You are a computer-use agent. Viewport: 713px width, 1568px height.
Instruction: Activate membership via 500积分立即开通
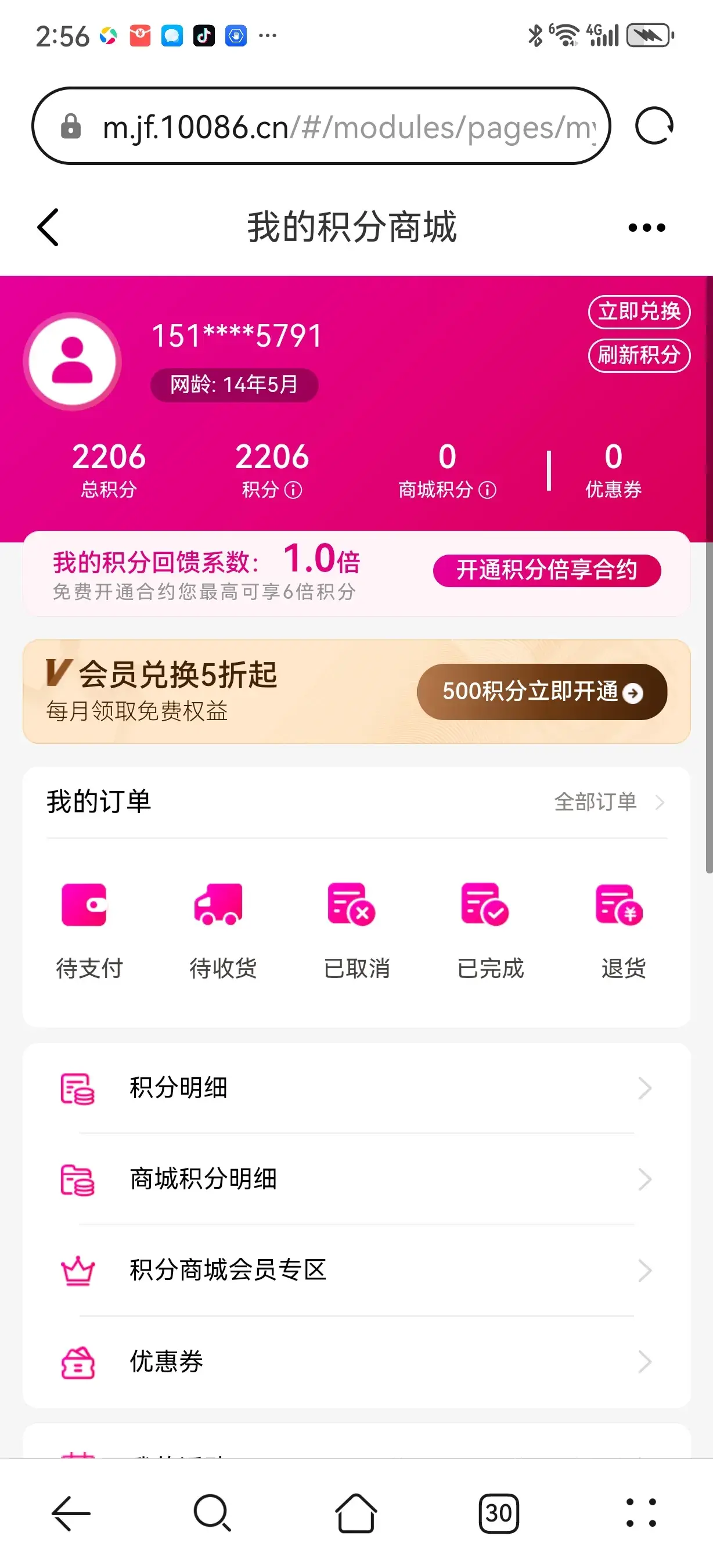click(542, 692)
